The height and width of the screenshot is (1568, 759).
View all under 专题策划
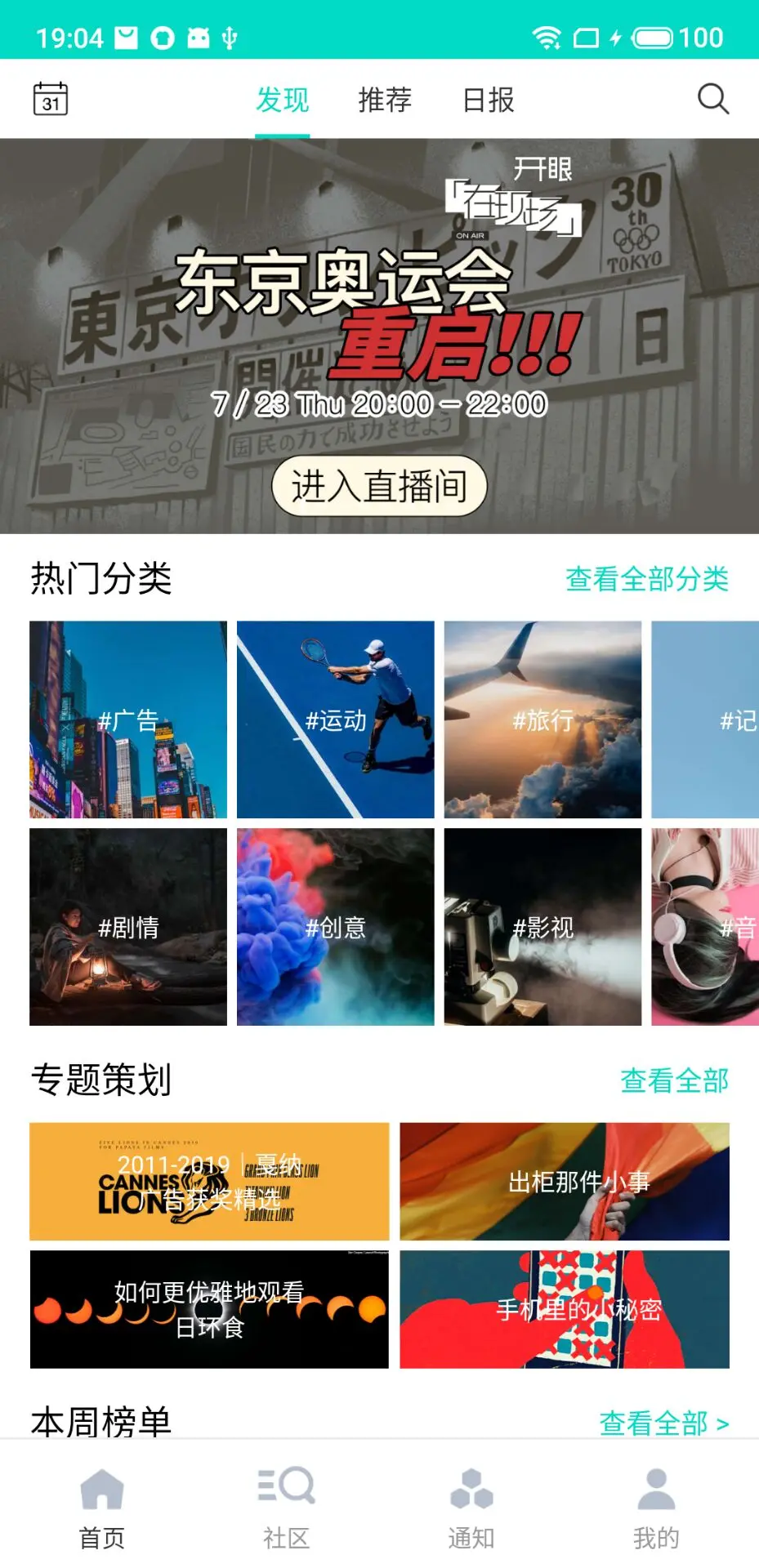tap(675, 1080)
